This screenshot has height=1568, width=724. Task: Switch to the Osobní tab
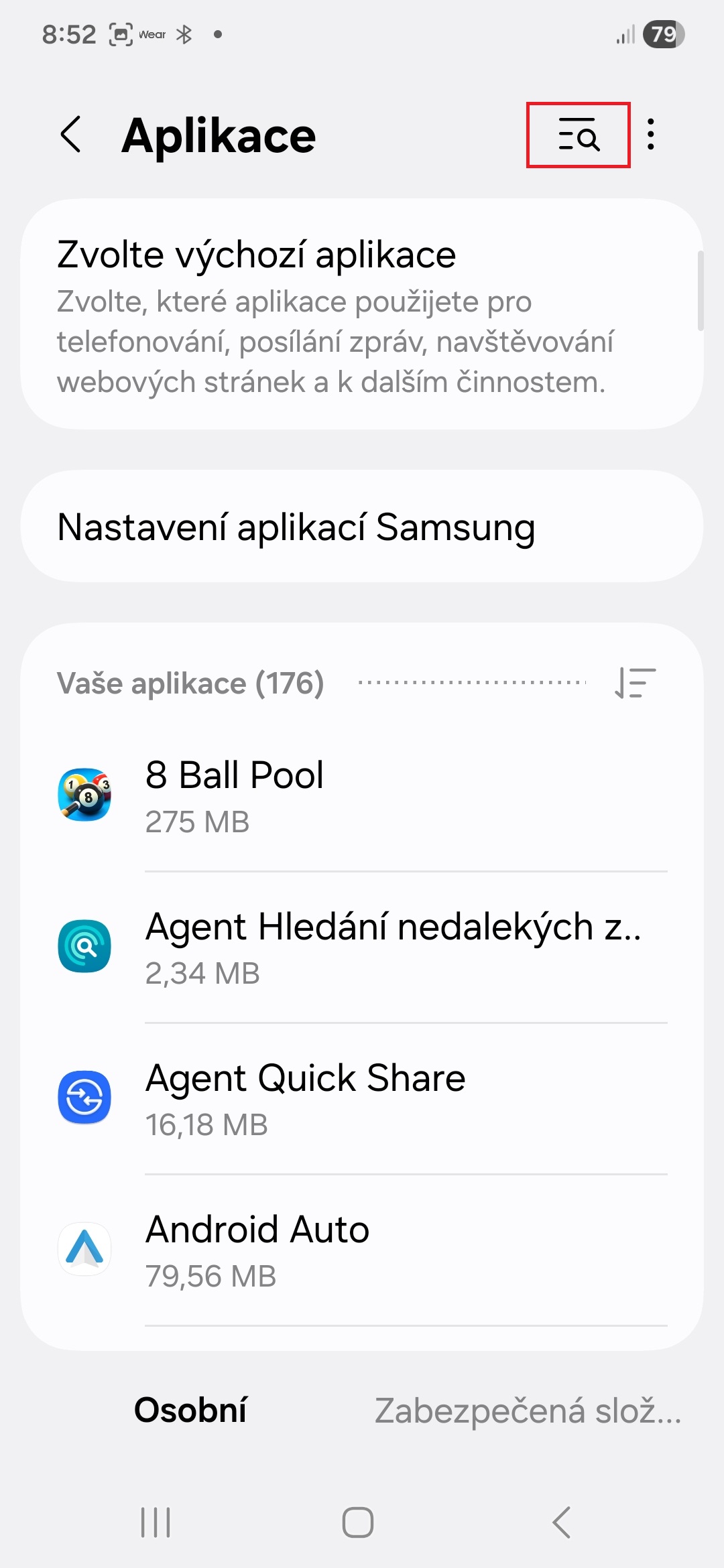190,1411
